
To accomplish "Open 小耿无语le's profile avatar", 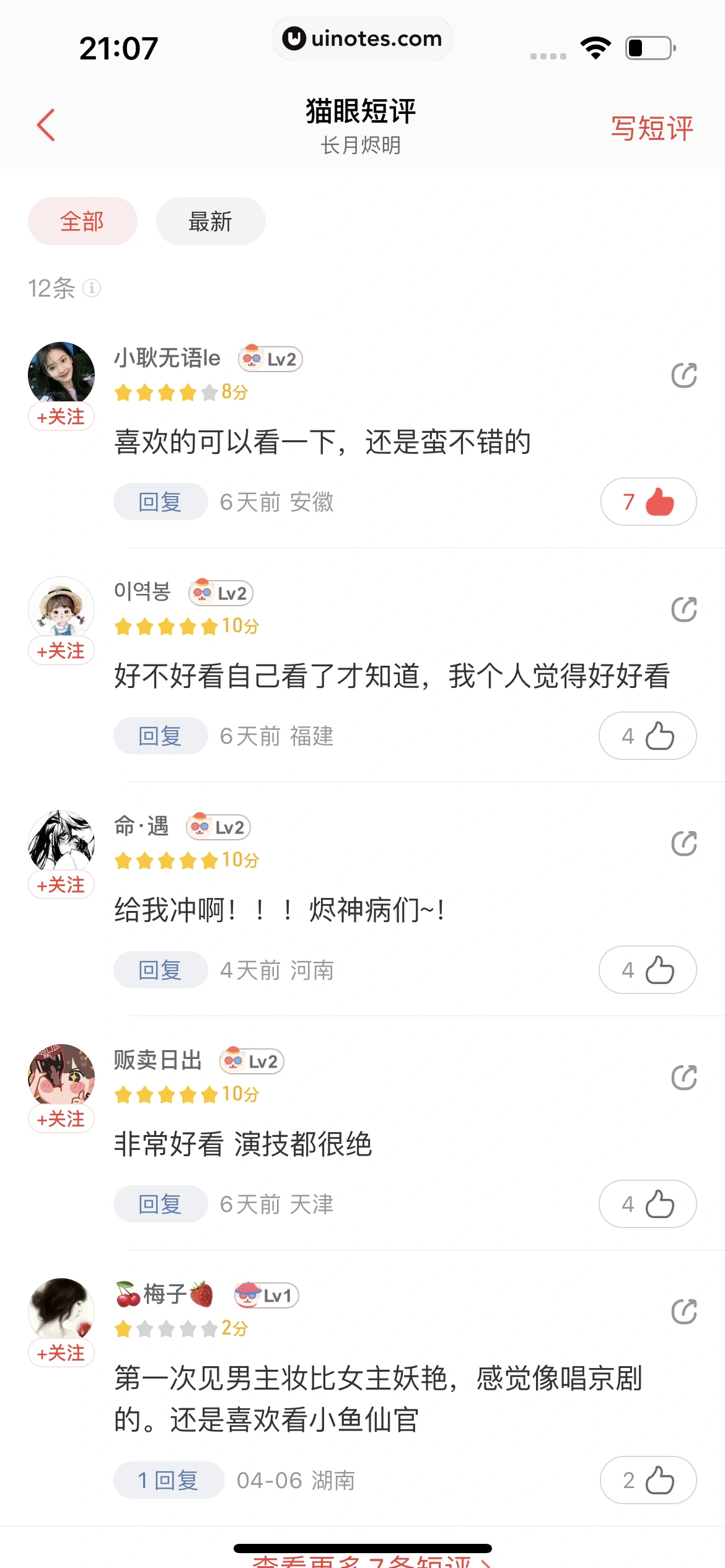I will [x=61, y=372].
